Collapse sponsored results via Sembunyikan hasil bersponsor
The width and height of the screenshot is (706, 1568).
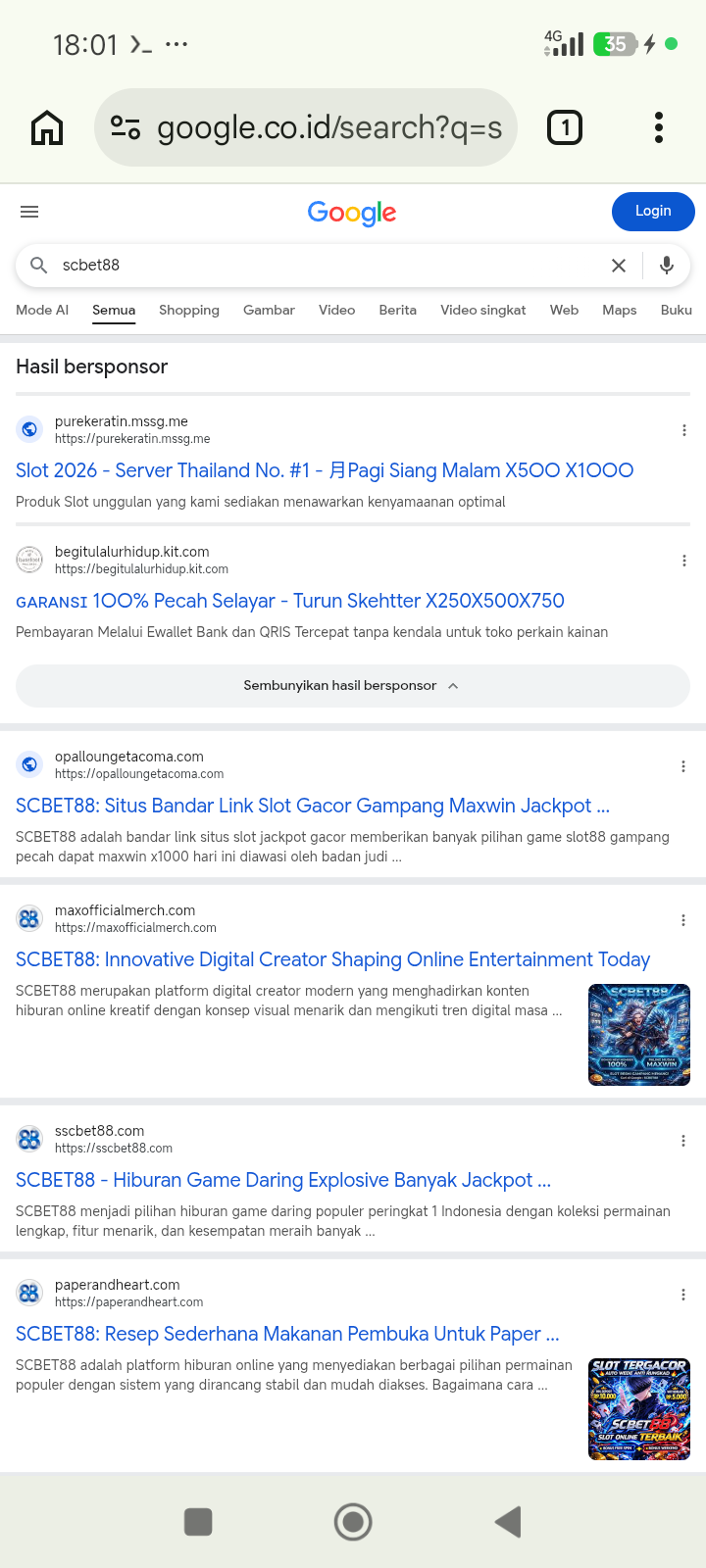353,686
